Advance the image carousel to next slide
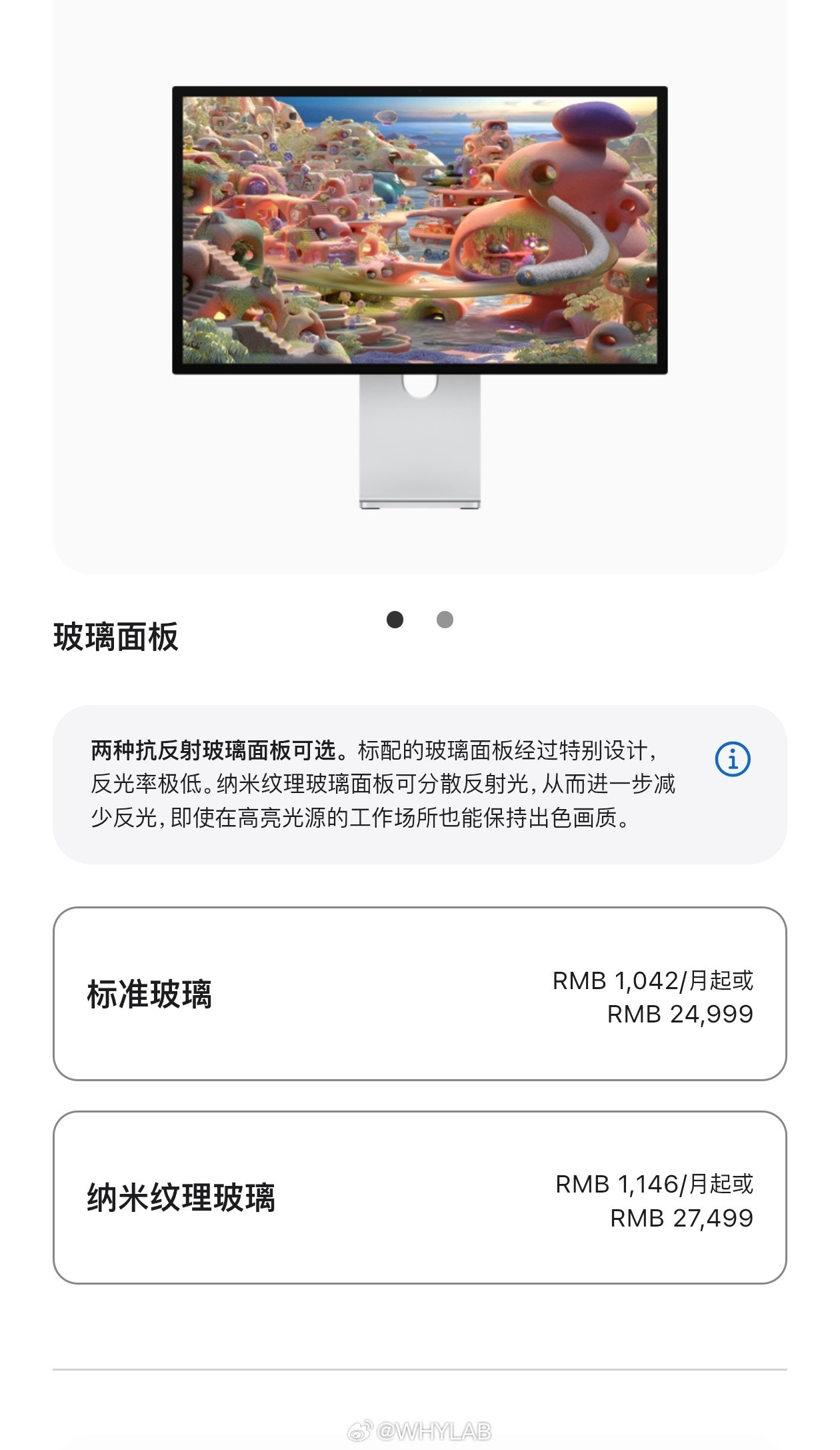This screenshot has width=840, height=1450. (x=443, y=620)
